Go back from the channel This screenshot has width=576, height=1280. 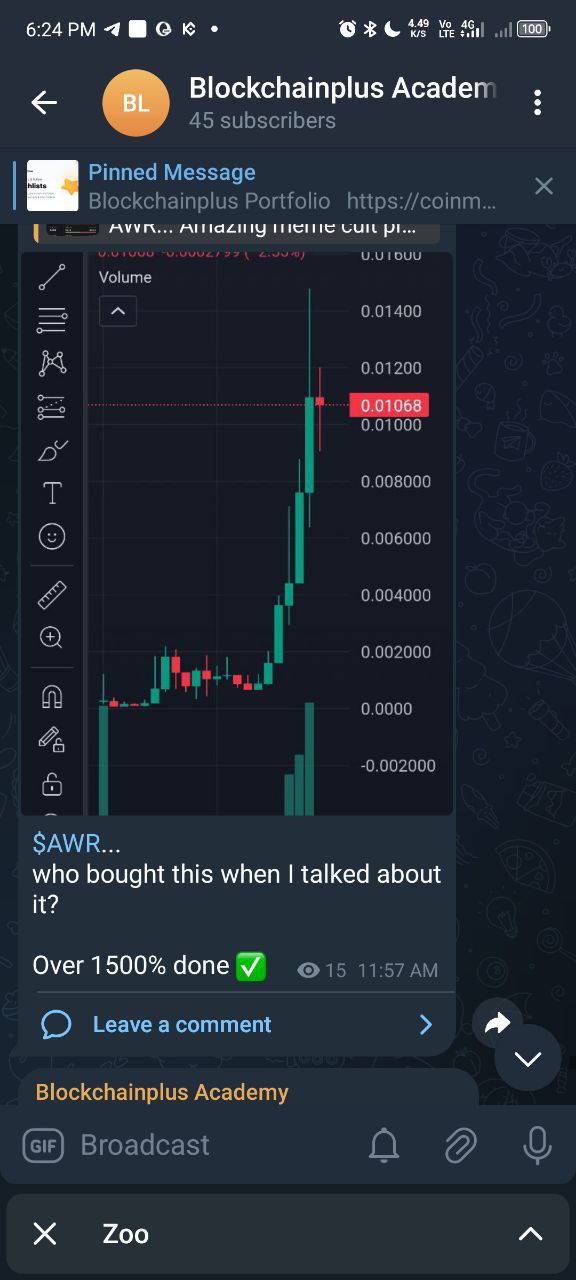(x=44, y=102)
